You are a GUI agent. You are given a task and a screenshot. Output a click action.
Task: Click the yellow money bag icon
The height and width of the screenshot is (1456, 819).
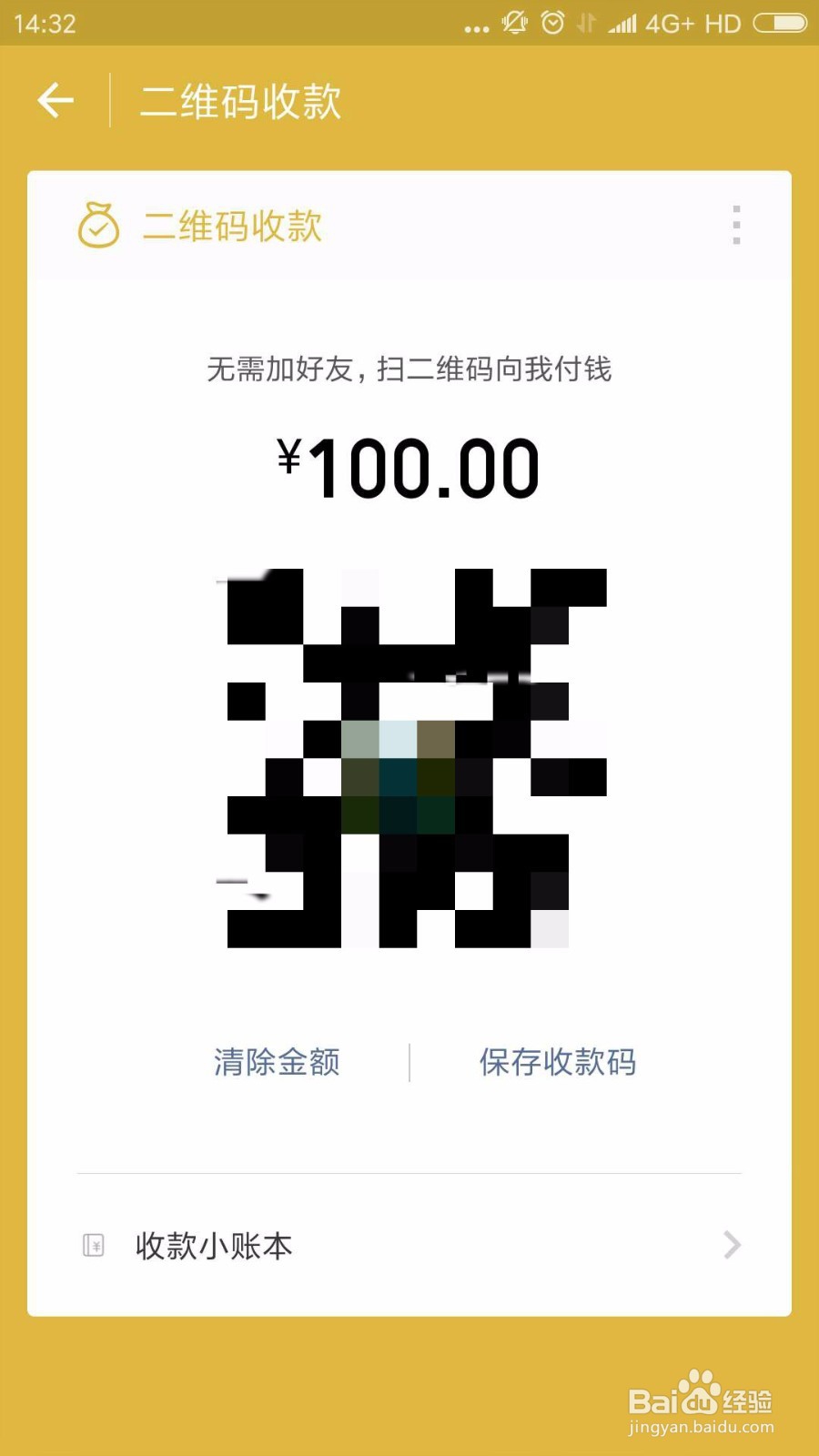tap(98, 227)
